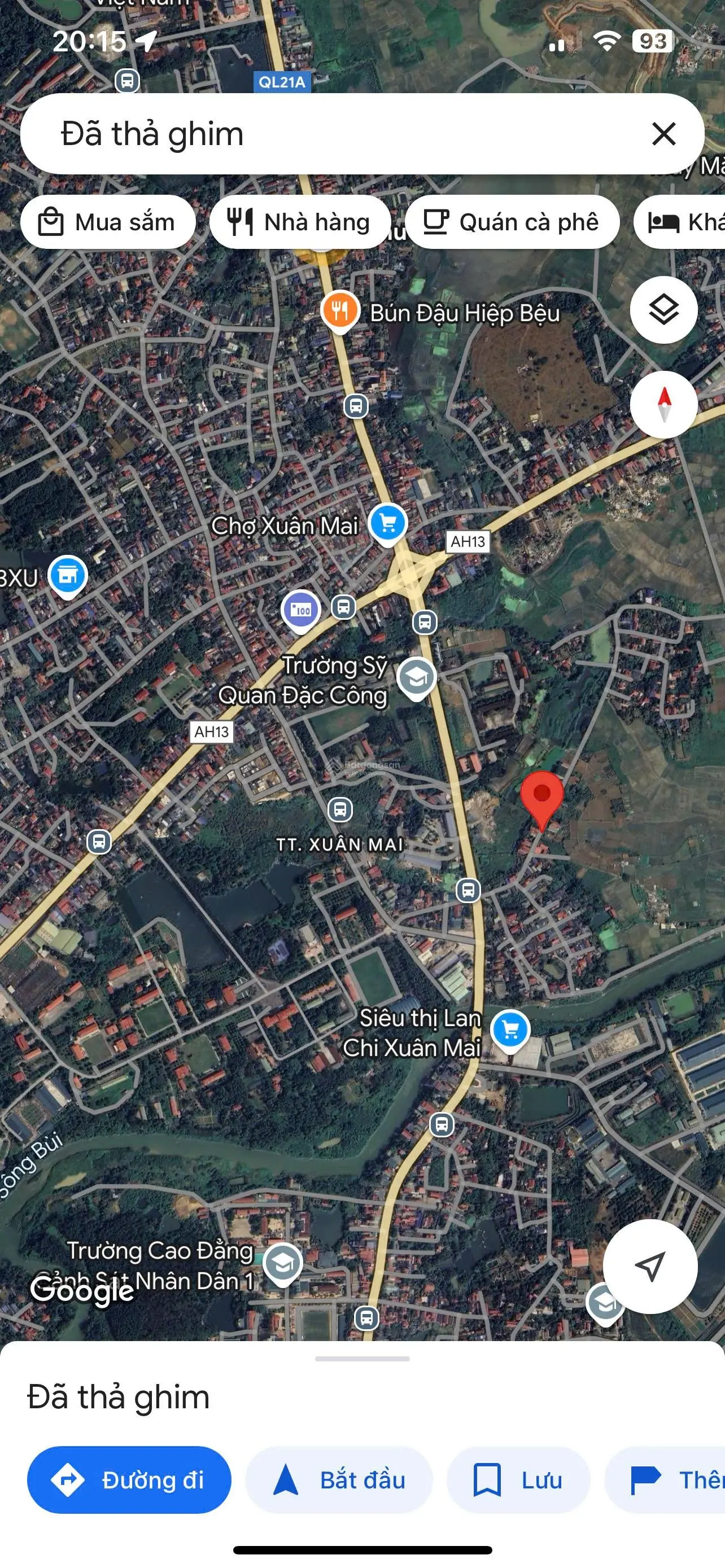This screenshot has width=725, height=1568.
Task: Start navigation with Bắt đầu
Action: pyautogui.click(x=339, y=1480)
